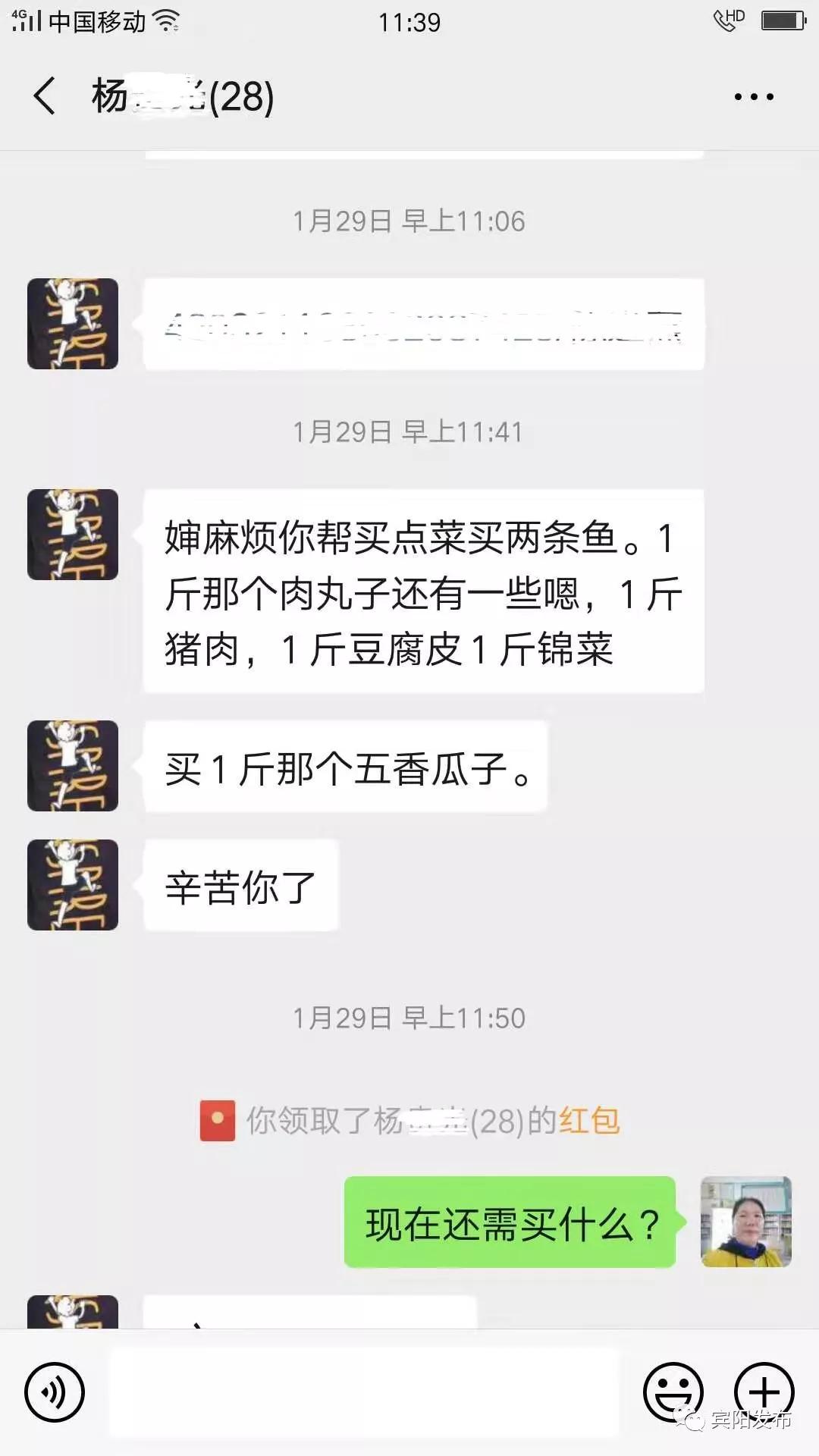The image size is (819, 1456).
Task: Tap inside the message input field
Action: (364, 1391)
